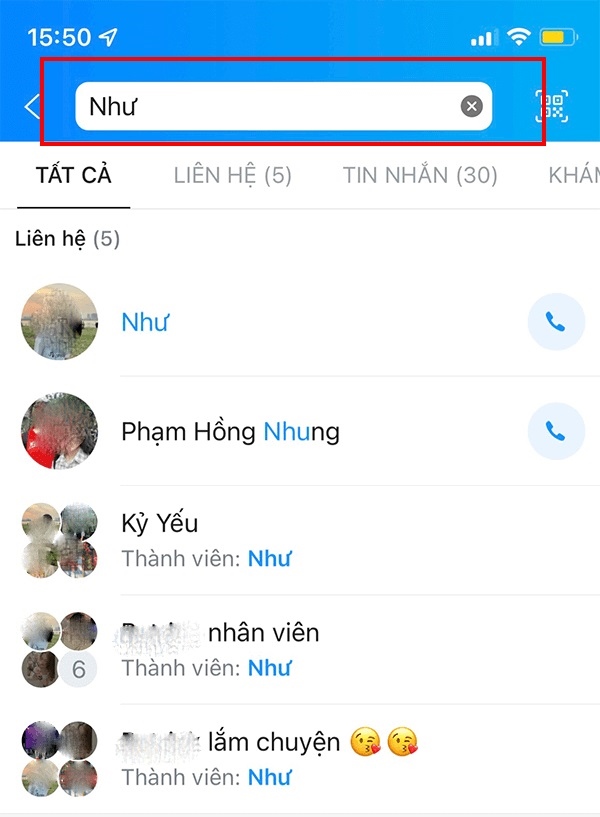
Task: Go back using the arrow icon
Action: point(32,107)
